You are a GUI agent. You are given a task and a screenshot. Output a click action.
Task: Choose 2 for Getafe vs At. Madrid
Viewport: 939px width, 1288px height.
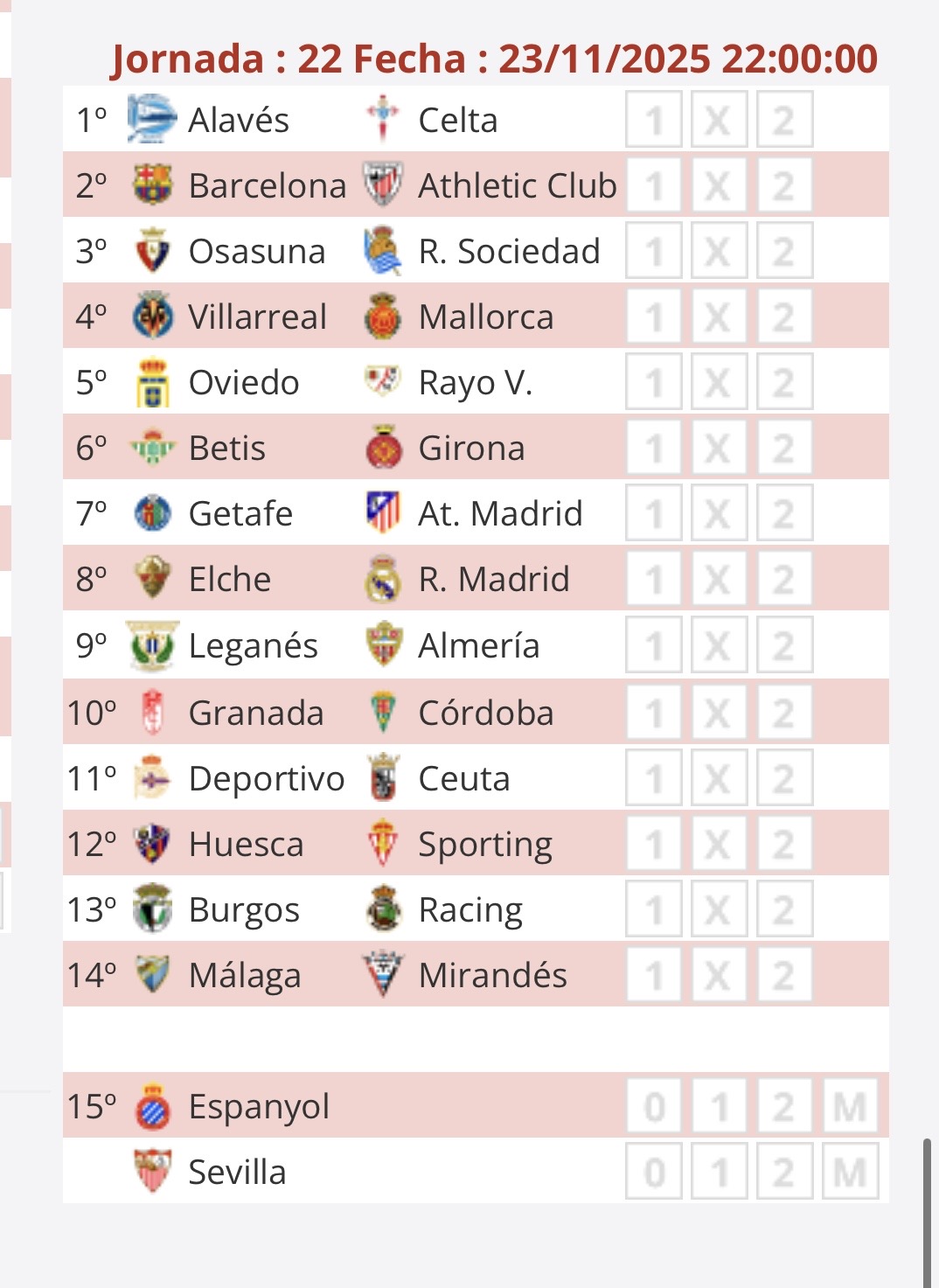(784, 513)
